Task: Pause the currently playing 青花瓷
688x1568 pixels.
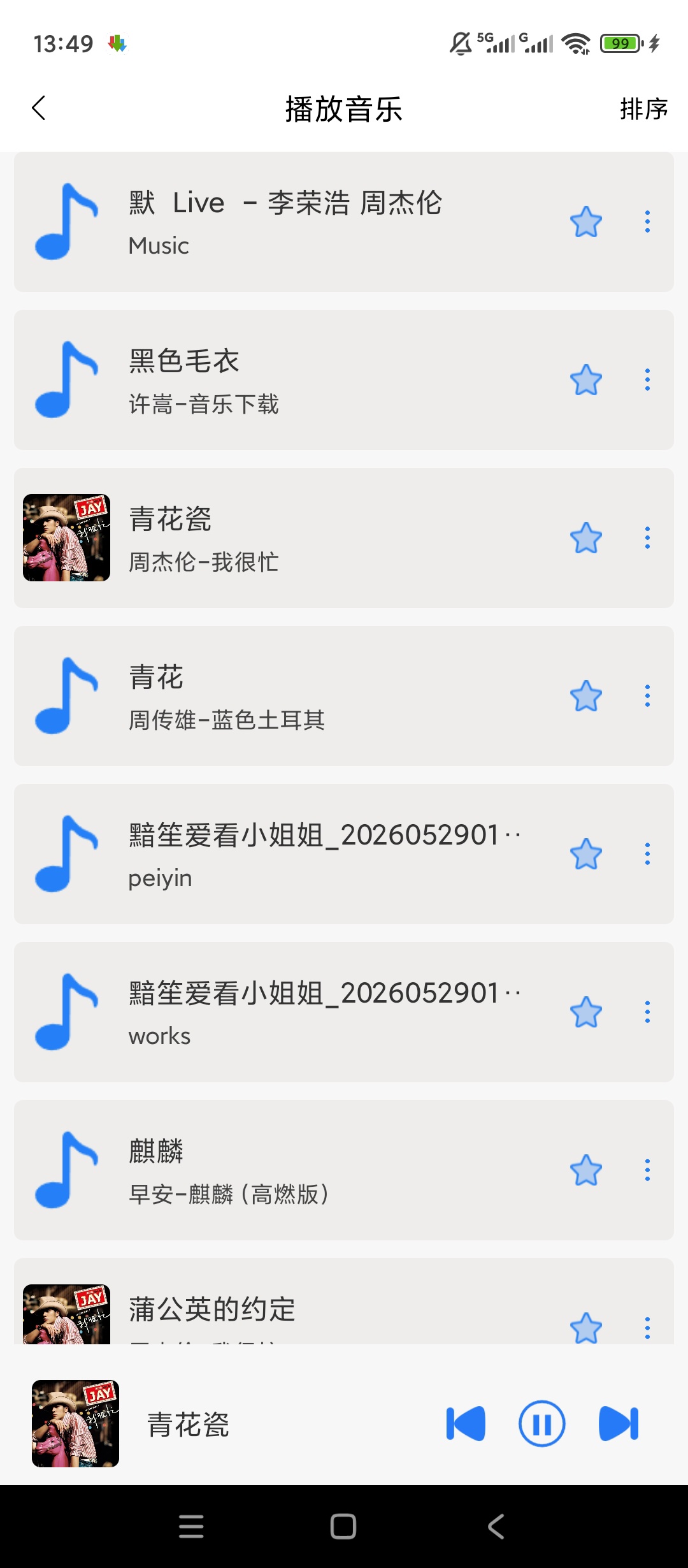Action: pyautogui.click(x=541, y=1423)
